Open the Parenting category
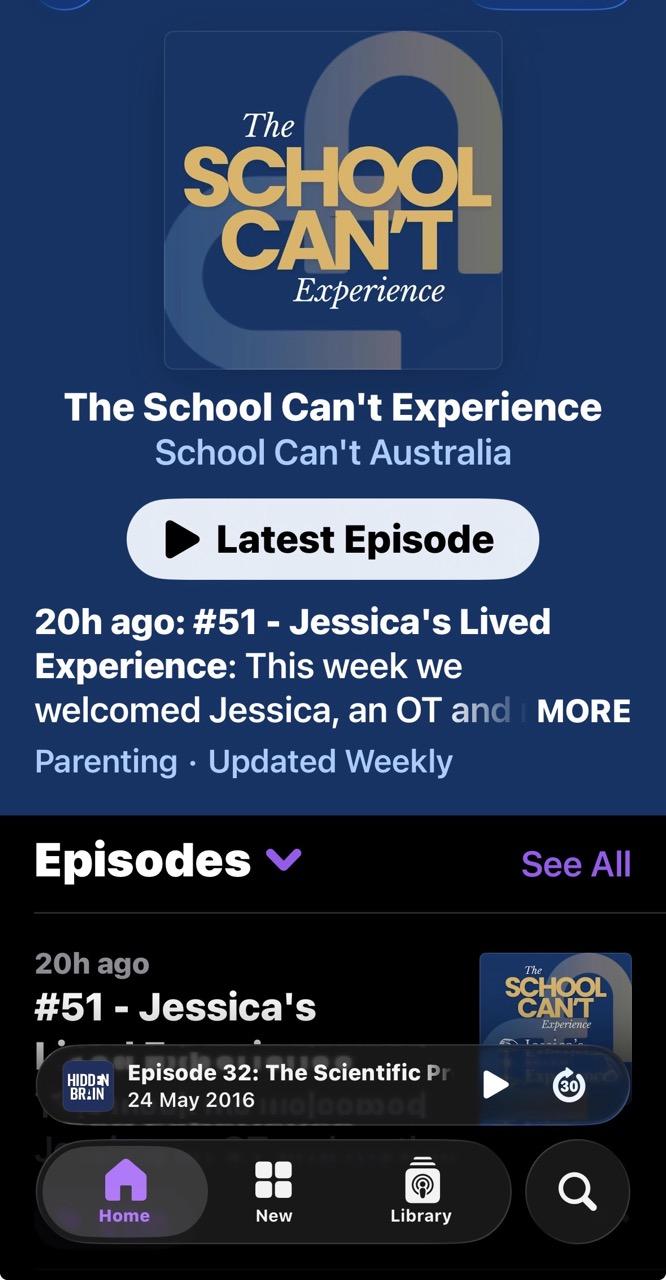 106,761
